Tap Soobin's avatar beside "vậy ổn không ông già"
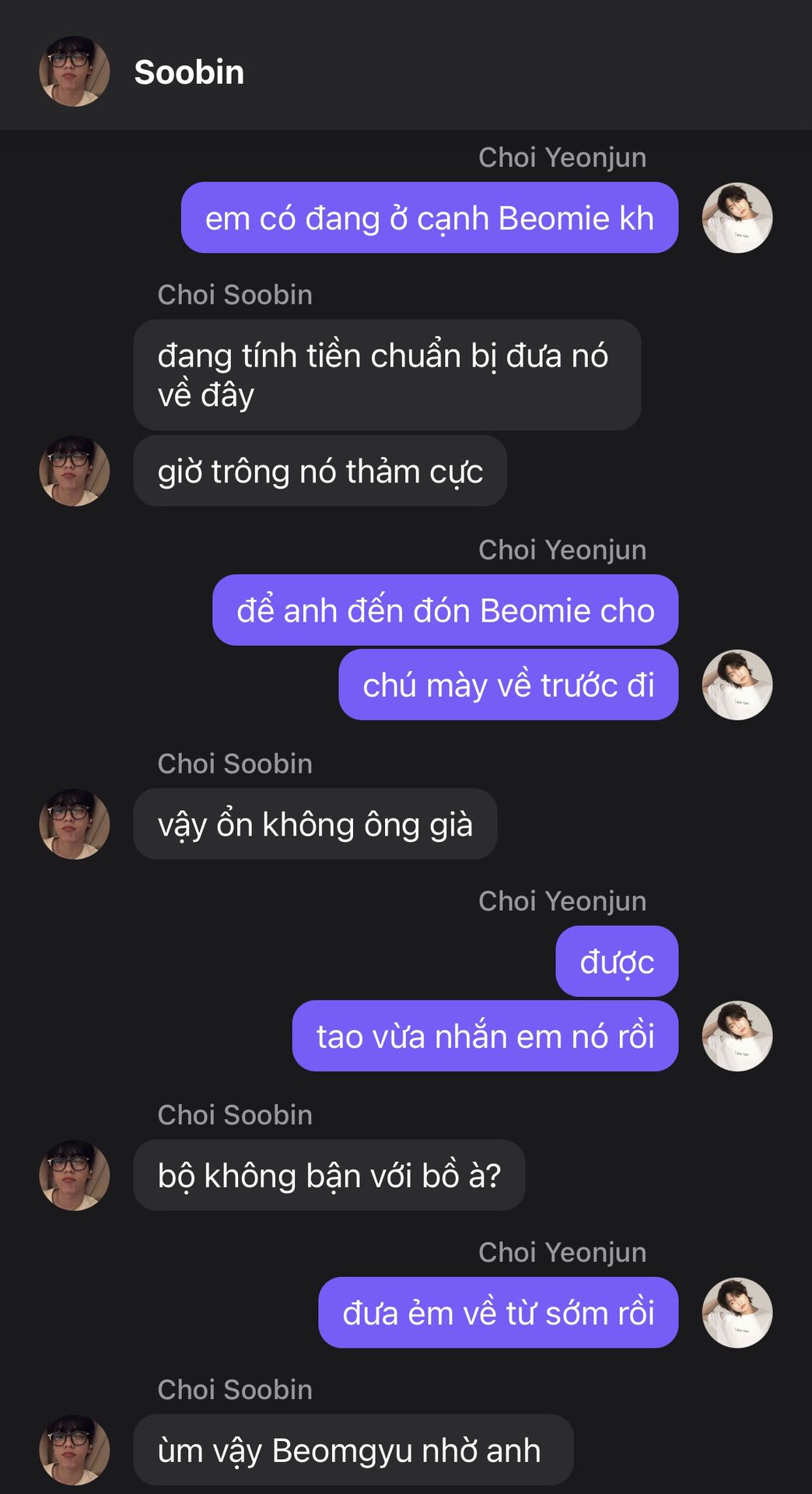Viewport: 812px width, 1494px height. [74, 824]
